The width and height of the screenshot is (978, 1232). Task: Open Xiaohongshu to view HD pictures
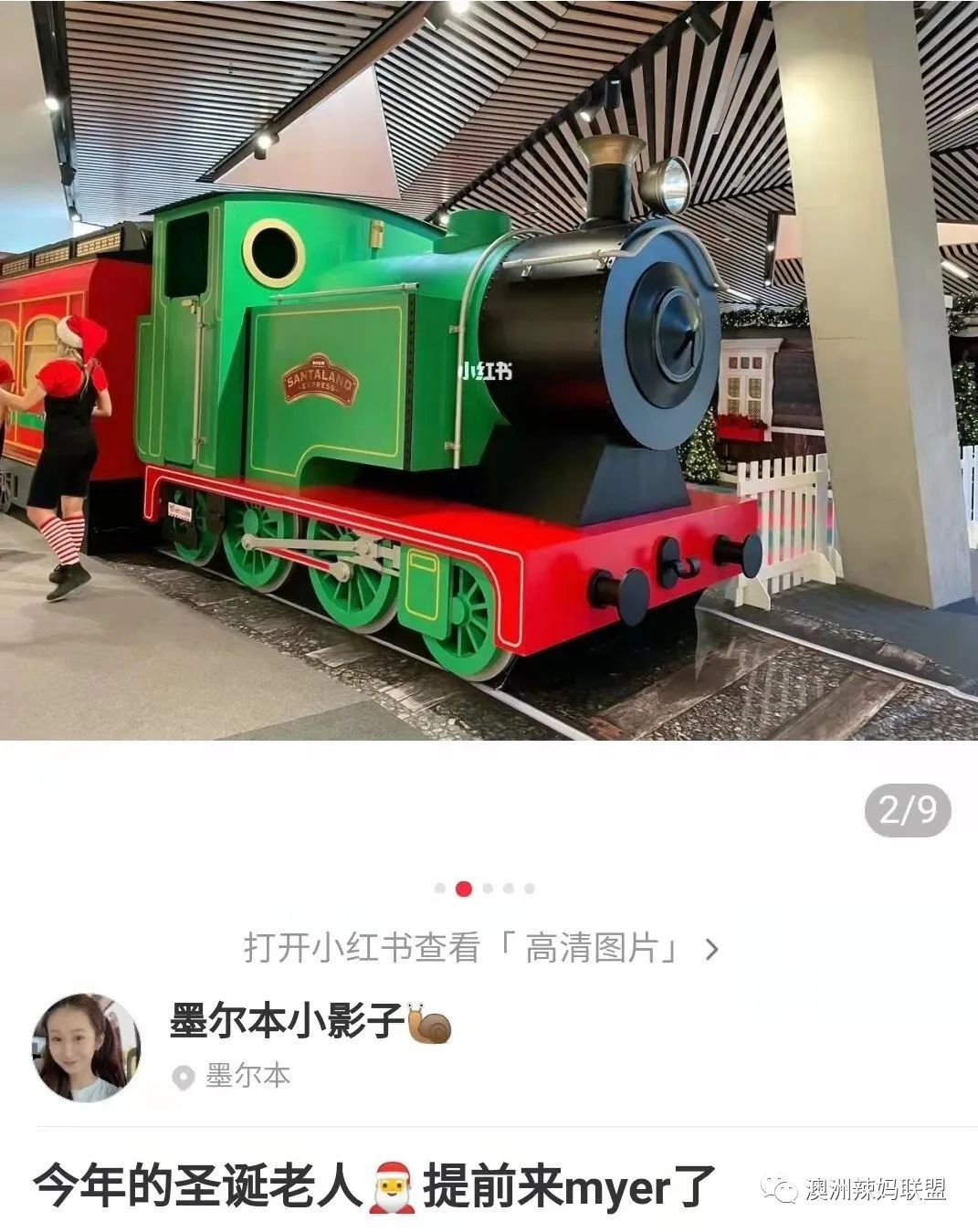[480, 948]
